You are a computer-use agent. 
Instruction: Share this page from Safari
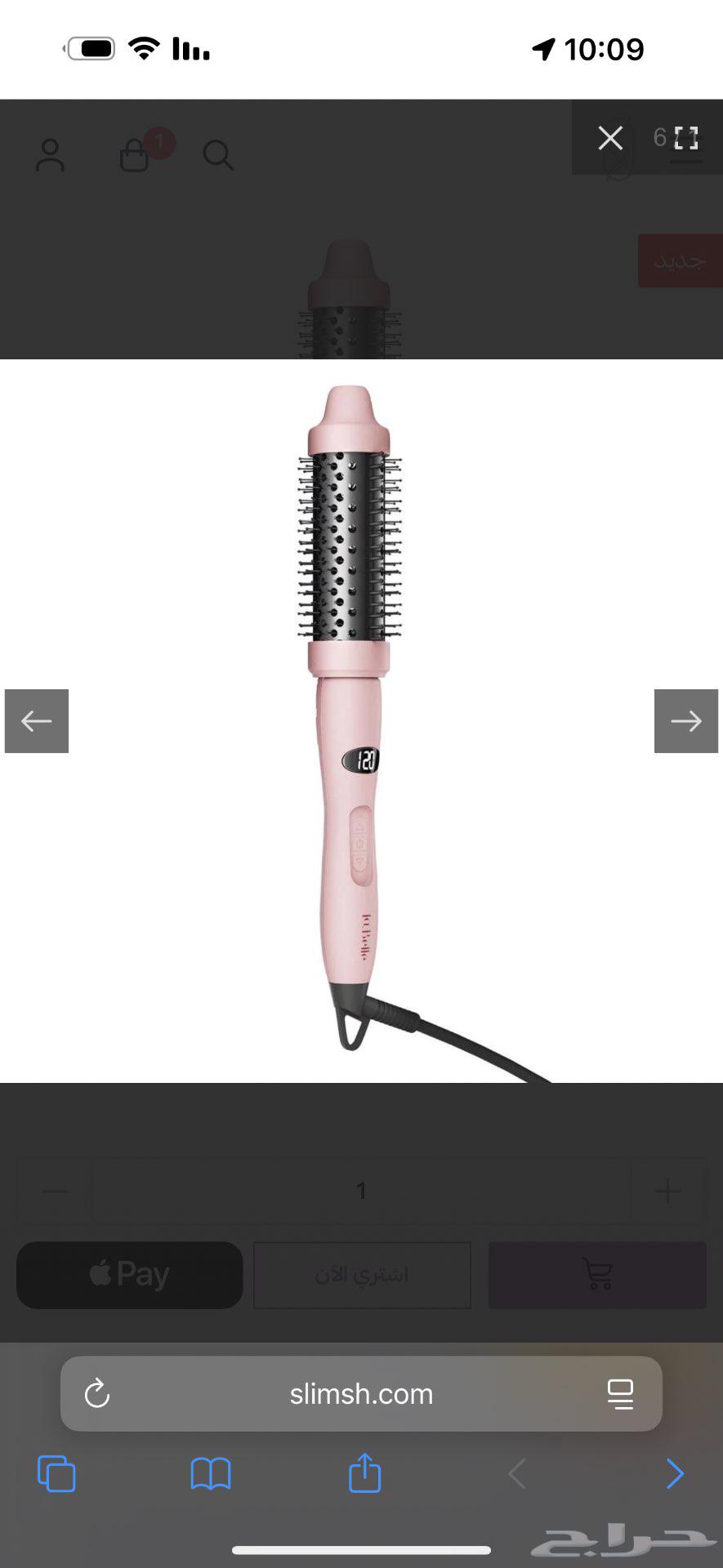(x=364, y=1473)
